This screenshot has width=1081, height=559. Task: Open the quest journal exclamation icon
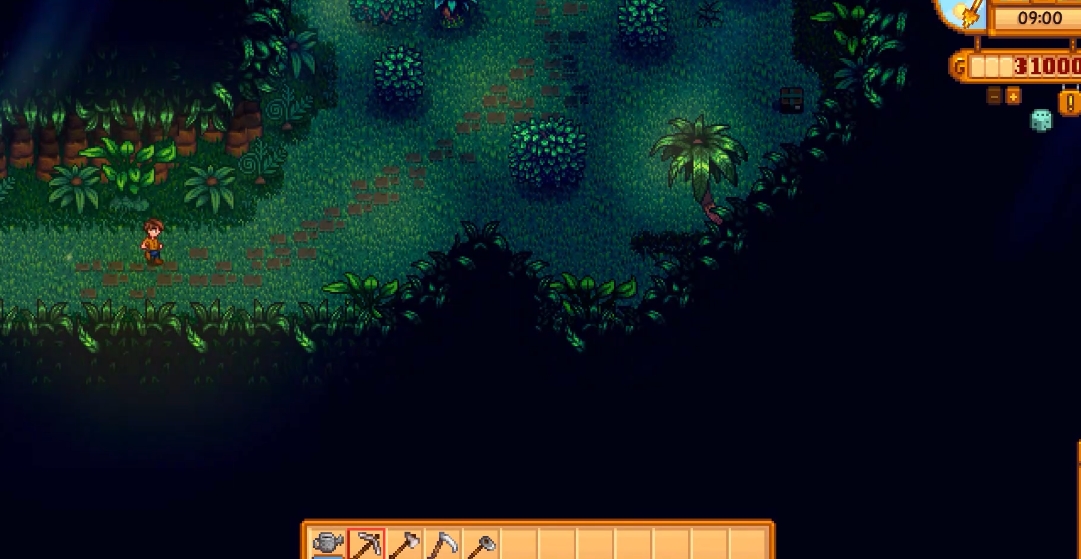point(1070,101)
